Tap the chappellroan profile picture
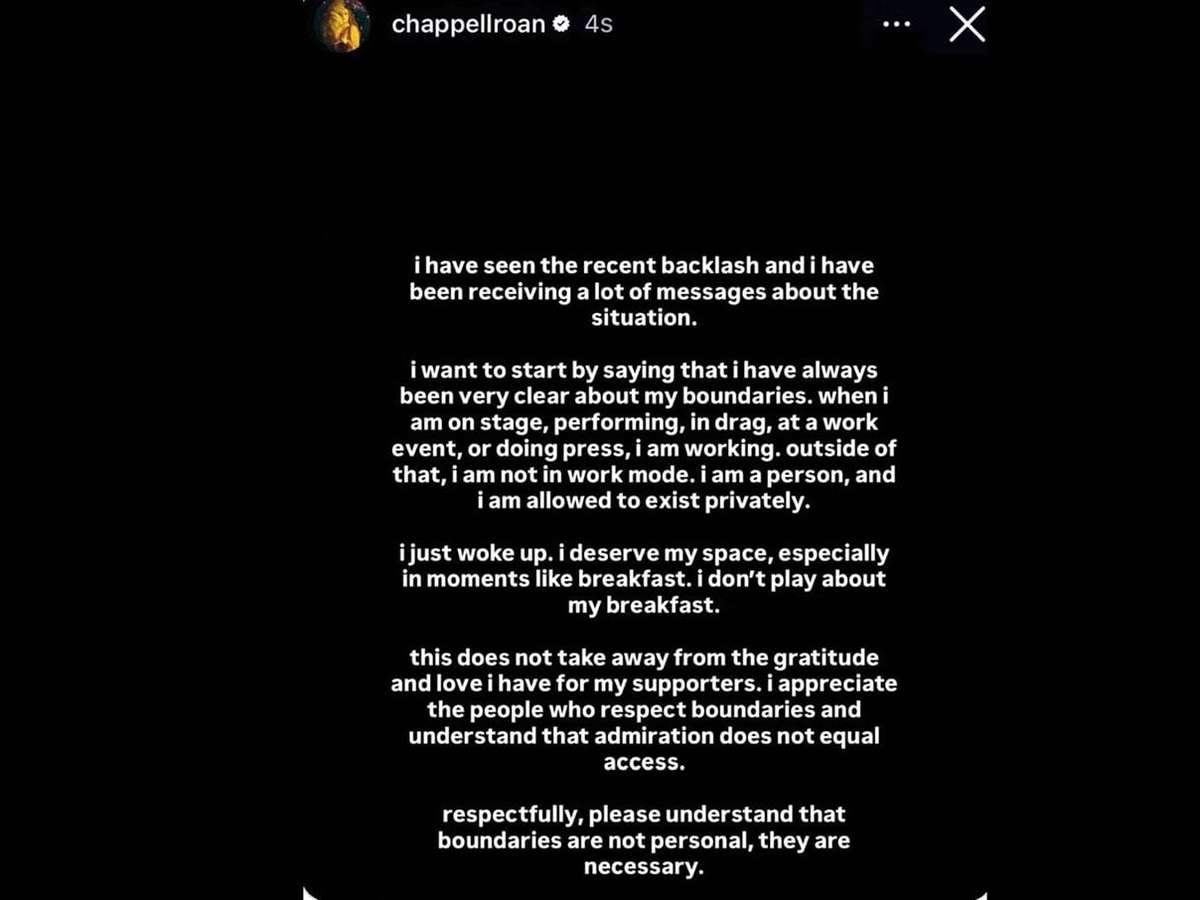1200x900 pixels. (343, 25)
